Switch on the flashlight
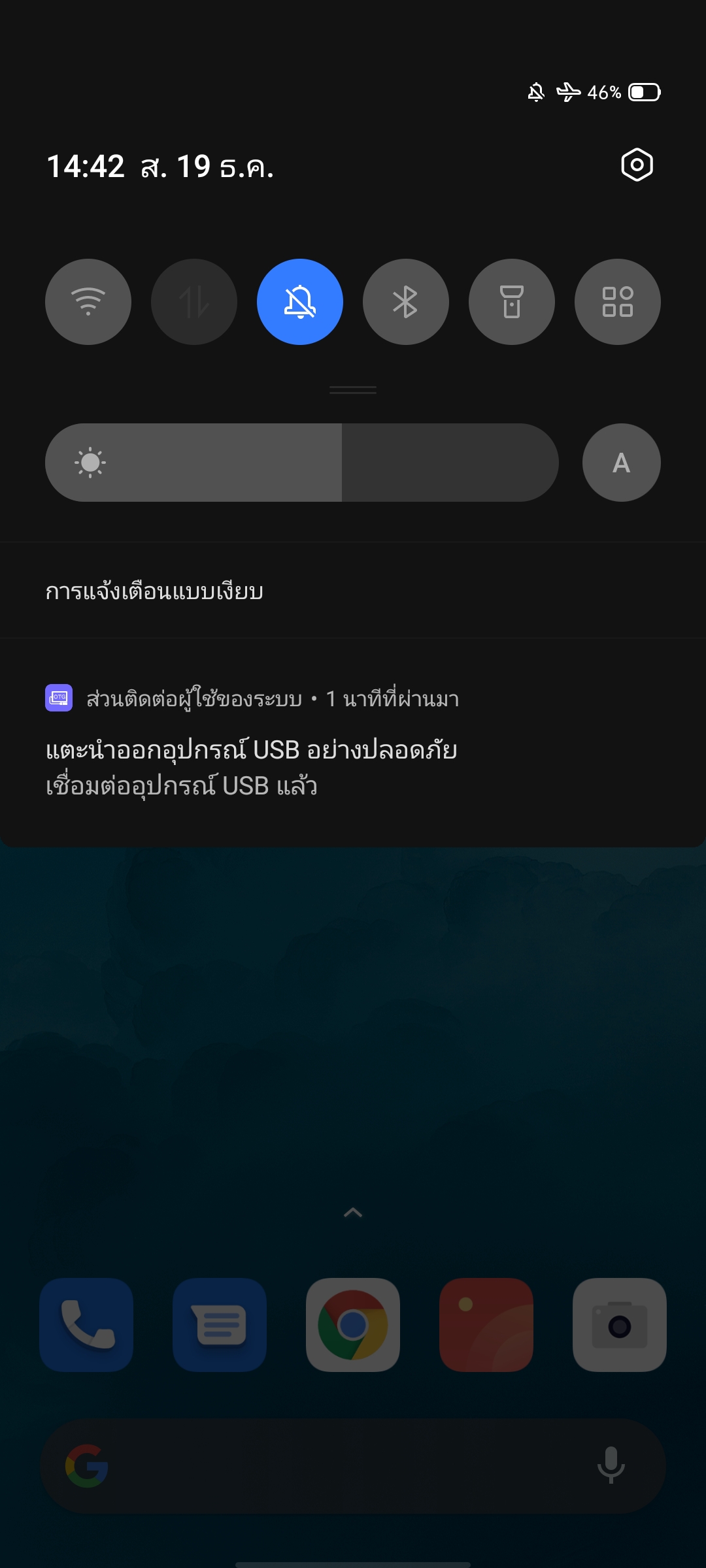Viewport: 706px width, 1568px height. point(512,302)
